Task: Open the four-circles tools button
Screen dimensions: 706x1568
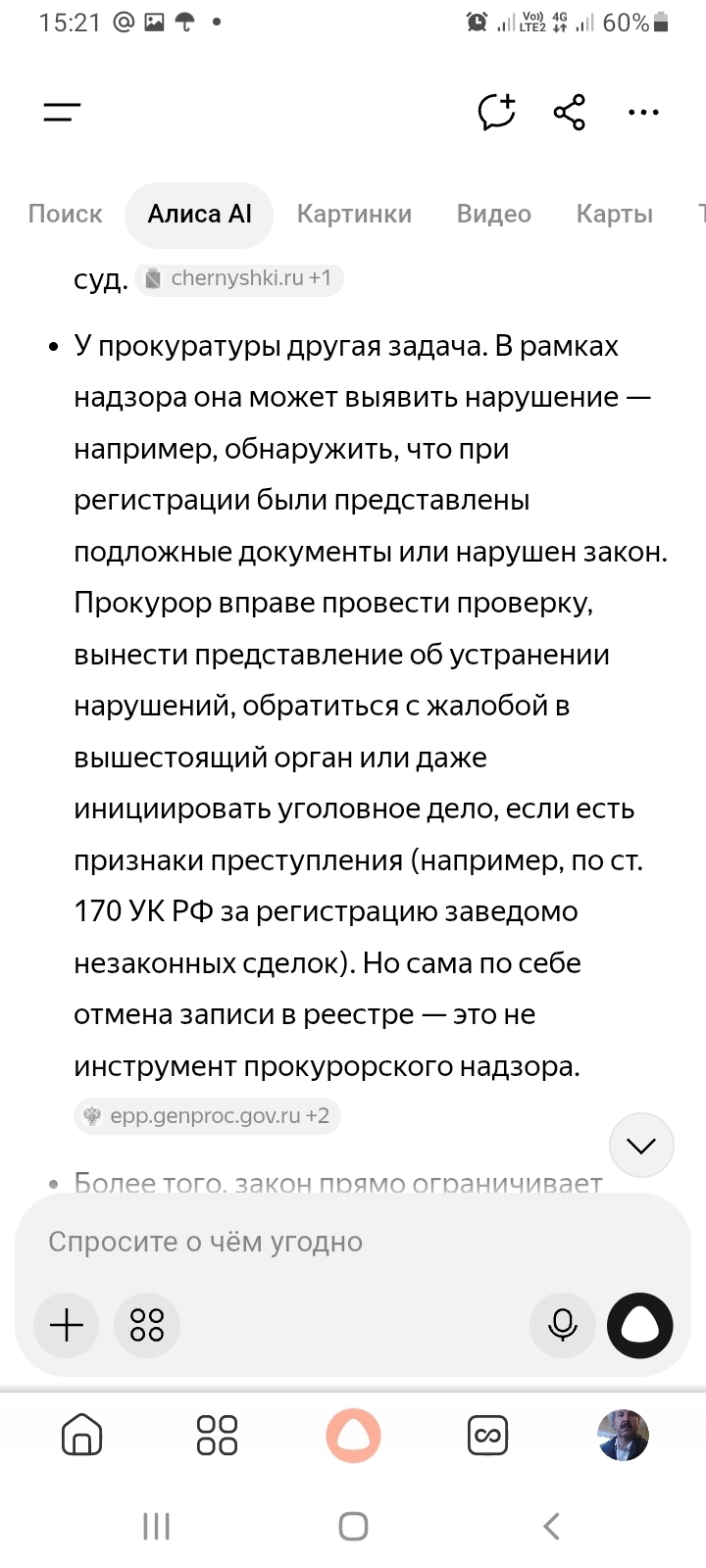Action: click(147, 1326)
